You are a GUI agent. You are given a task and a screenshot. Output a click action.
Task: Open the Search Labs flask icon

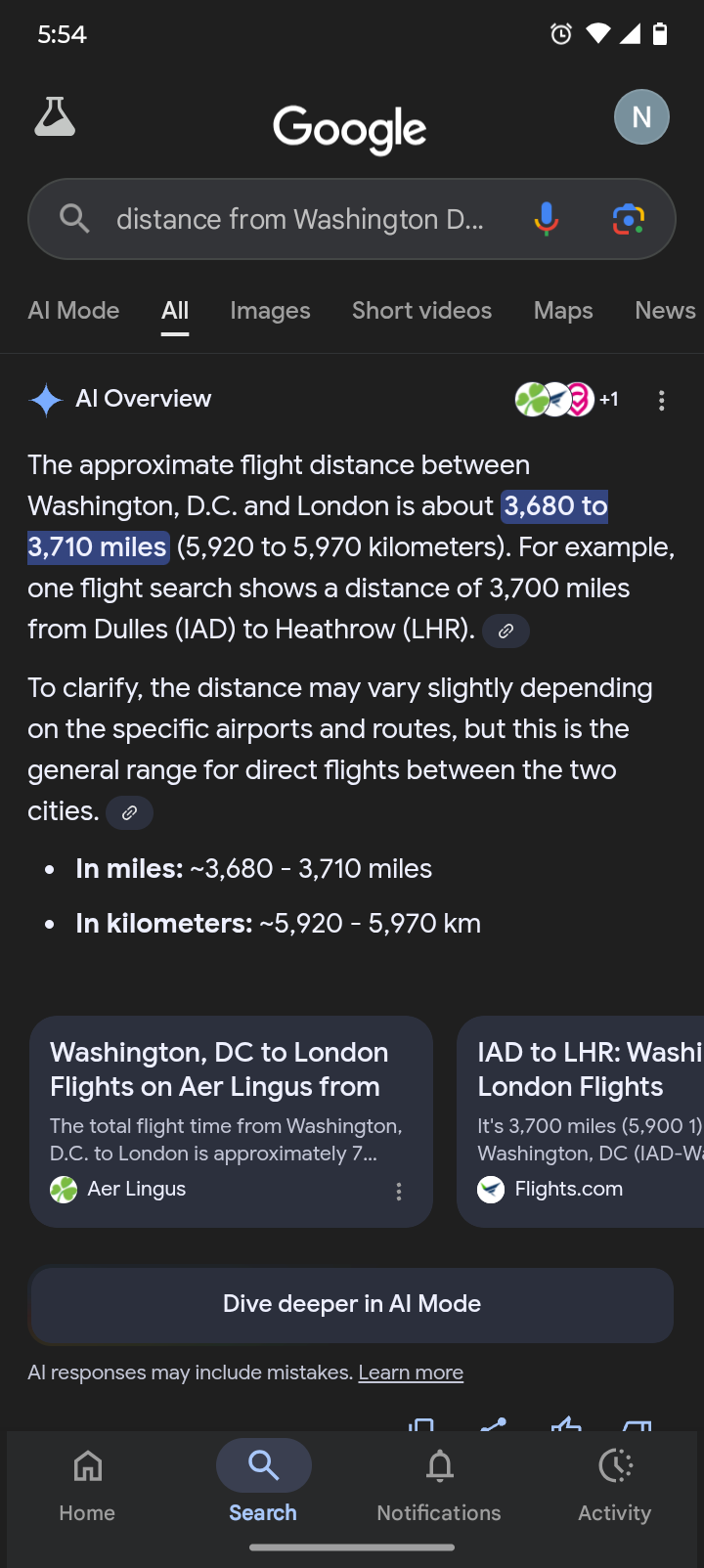[x=55, y=116]
